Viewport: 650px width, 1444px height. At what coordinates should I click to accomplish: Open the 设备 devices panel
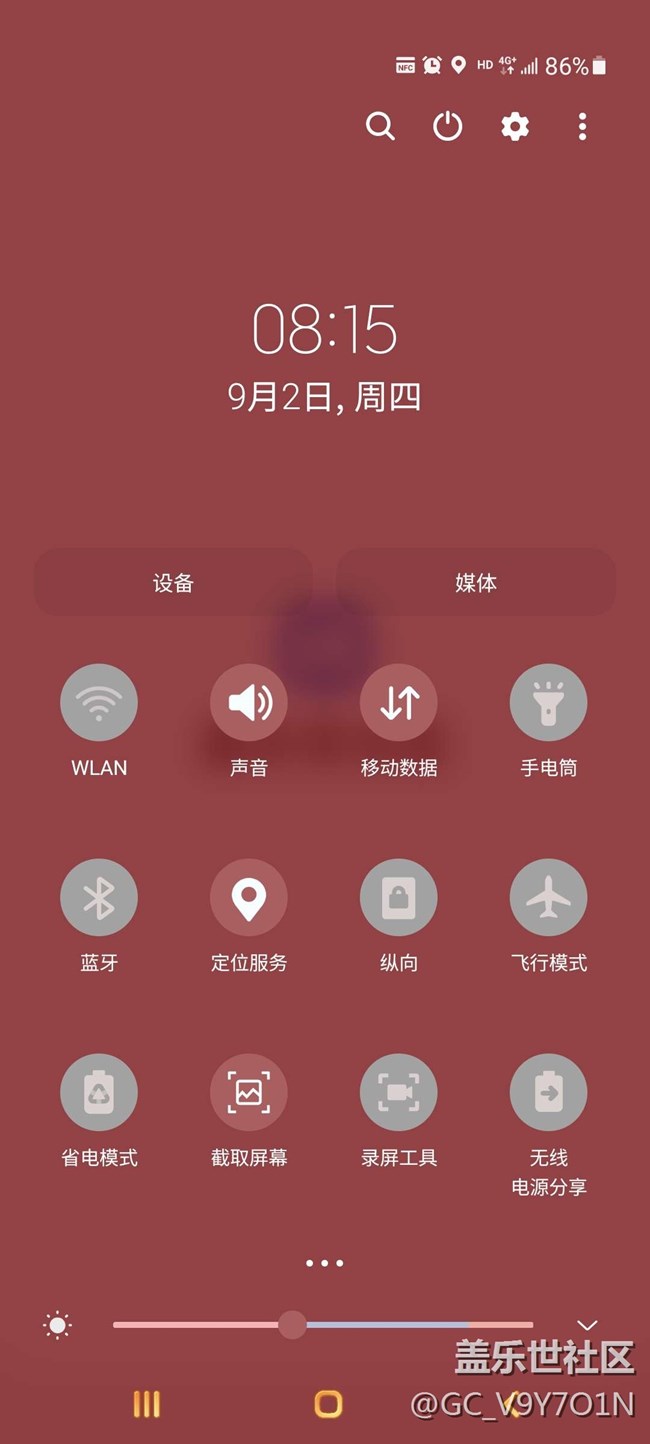click(x=174, y=582)
